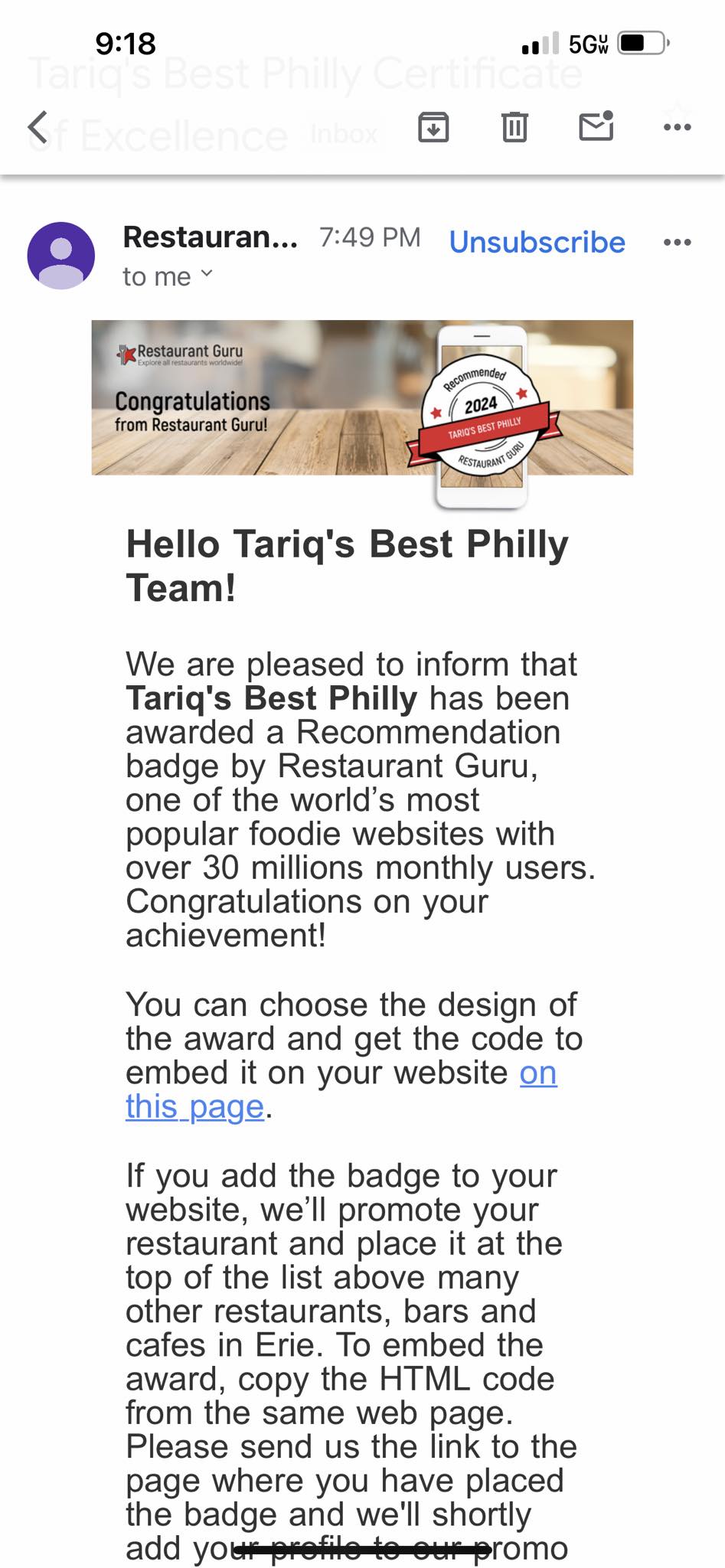Viewport: 725px width, 1568px height.
Task: View the sender's profile avatar
Action: [61, 256]
